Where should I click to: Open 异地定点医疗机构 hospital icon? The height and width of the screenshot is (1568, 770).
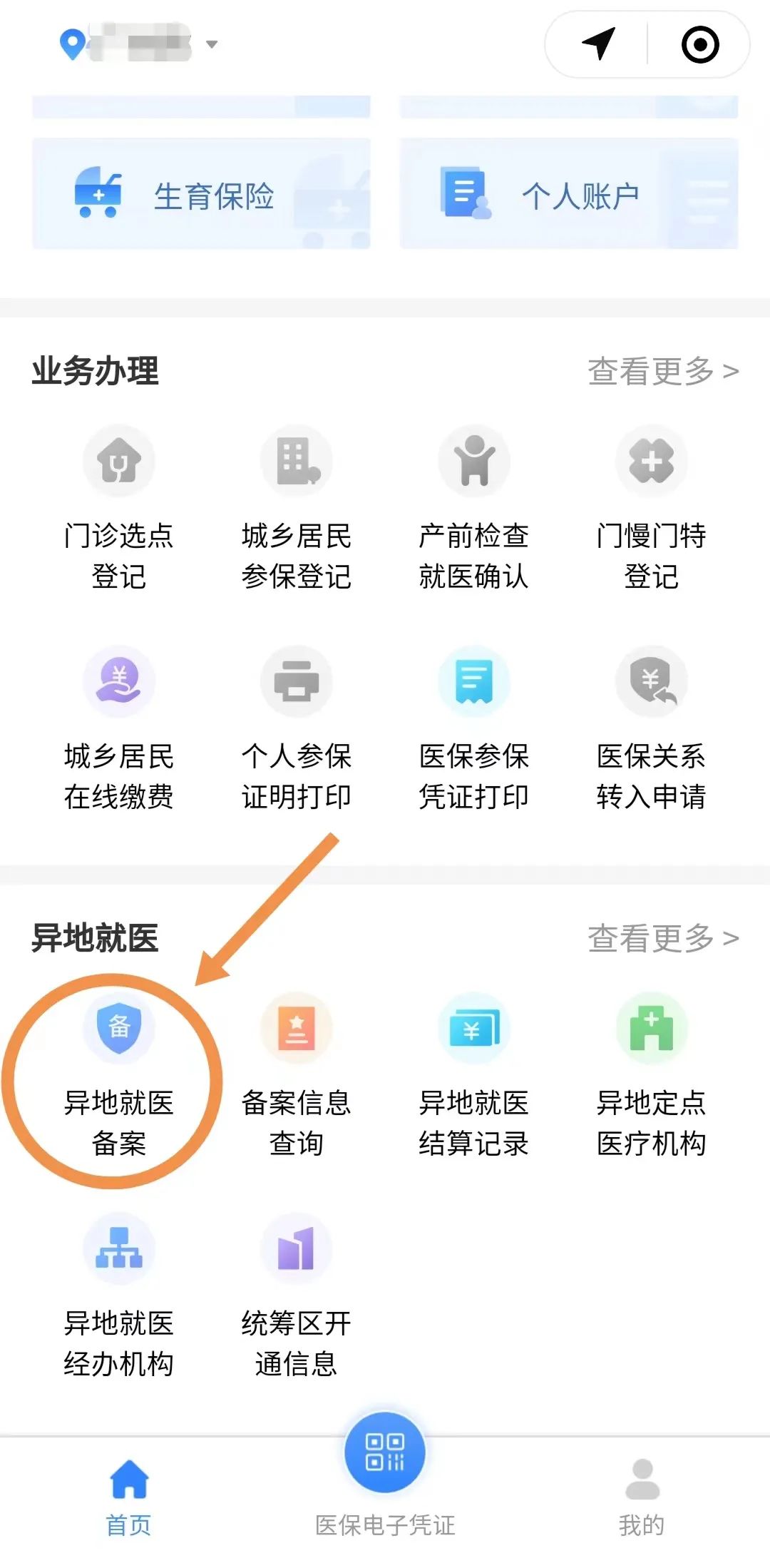point(651,1069)
